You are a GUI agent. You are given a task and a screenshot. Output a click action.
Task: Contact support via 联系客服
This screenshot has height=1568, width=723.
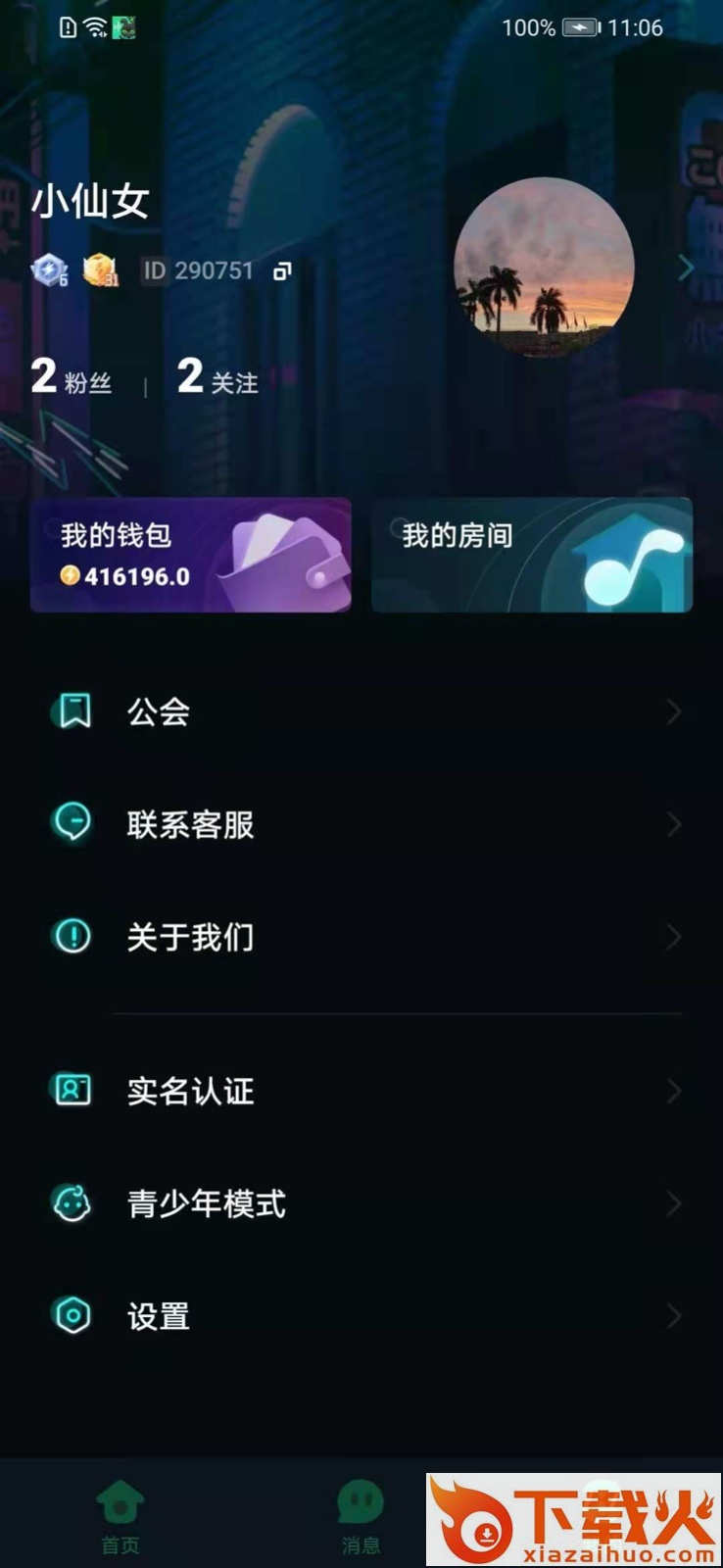[361, 824]
